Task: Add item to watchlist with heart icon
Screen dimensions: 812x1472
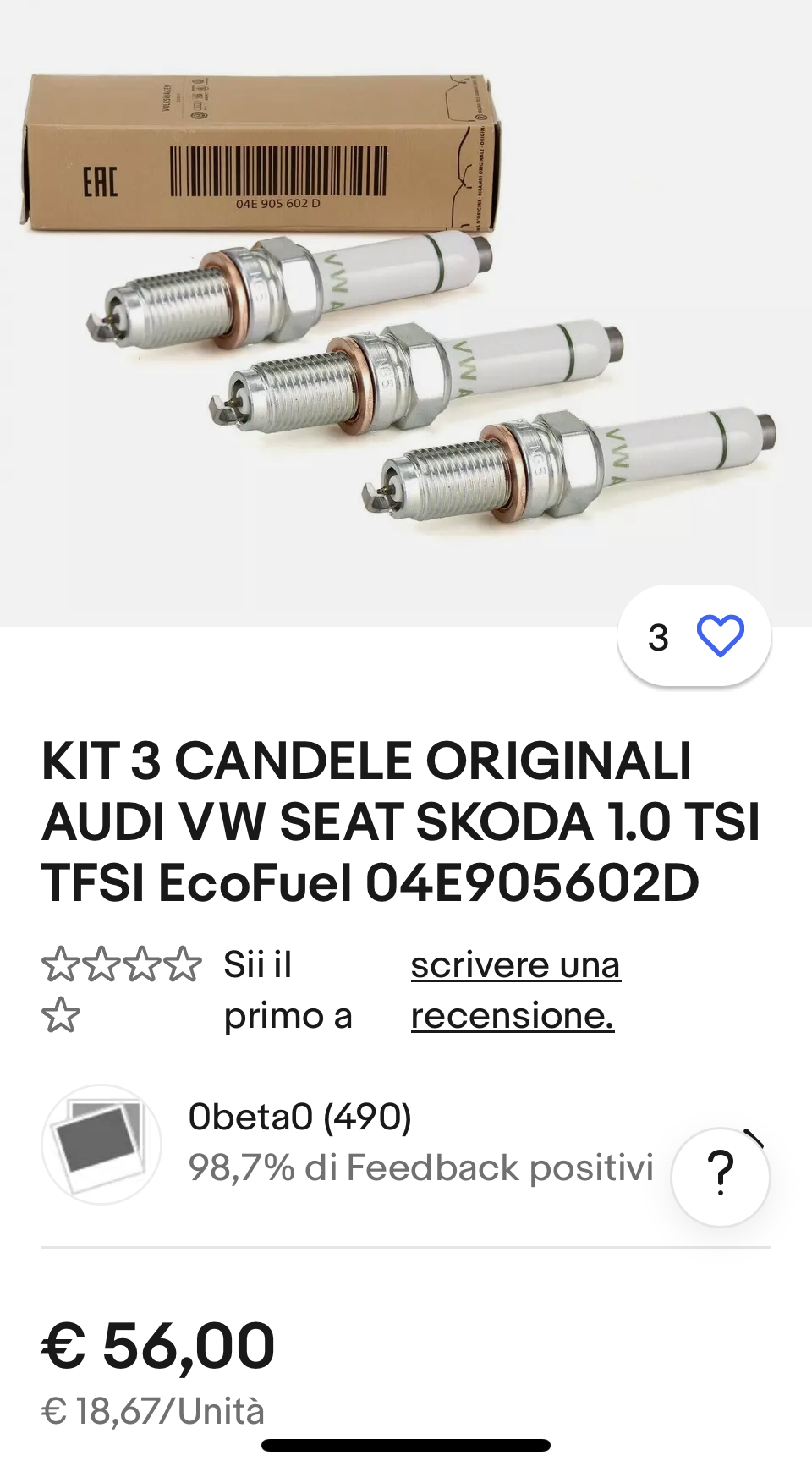Action: coord(694,636)
